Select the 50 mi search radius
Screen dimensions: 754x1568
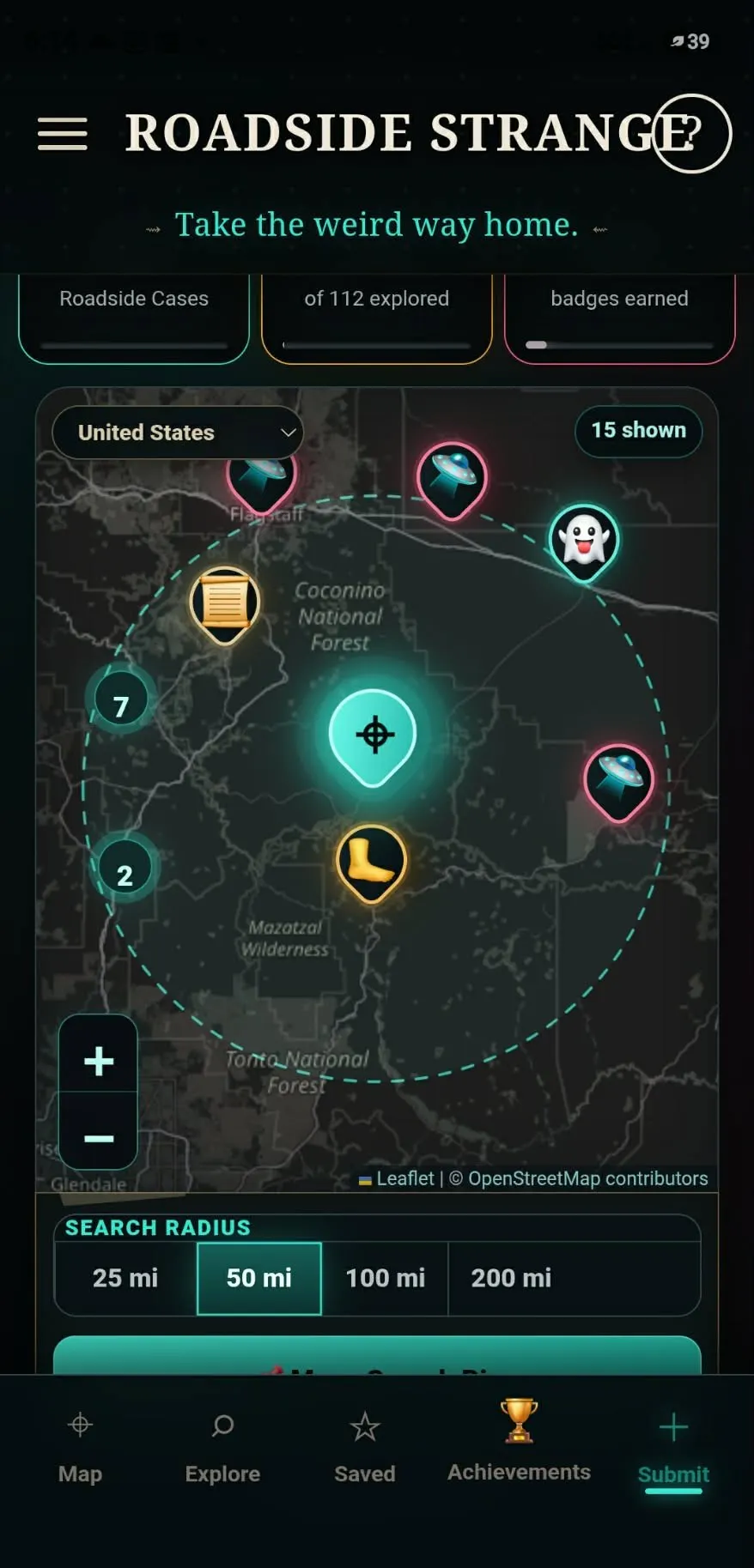(259, 1278)
